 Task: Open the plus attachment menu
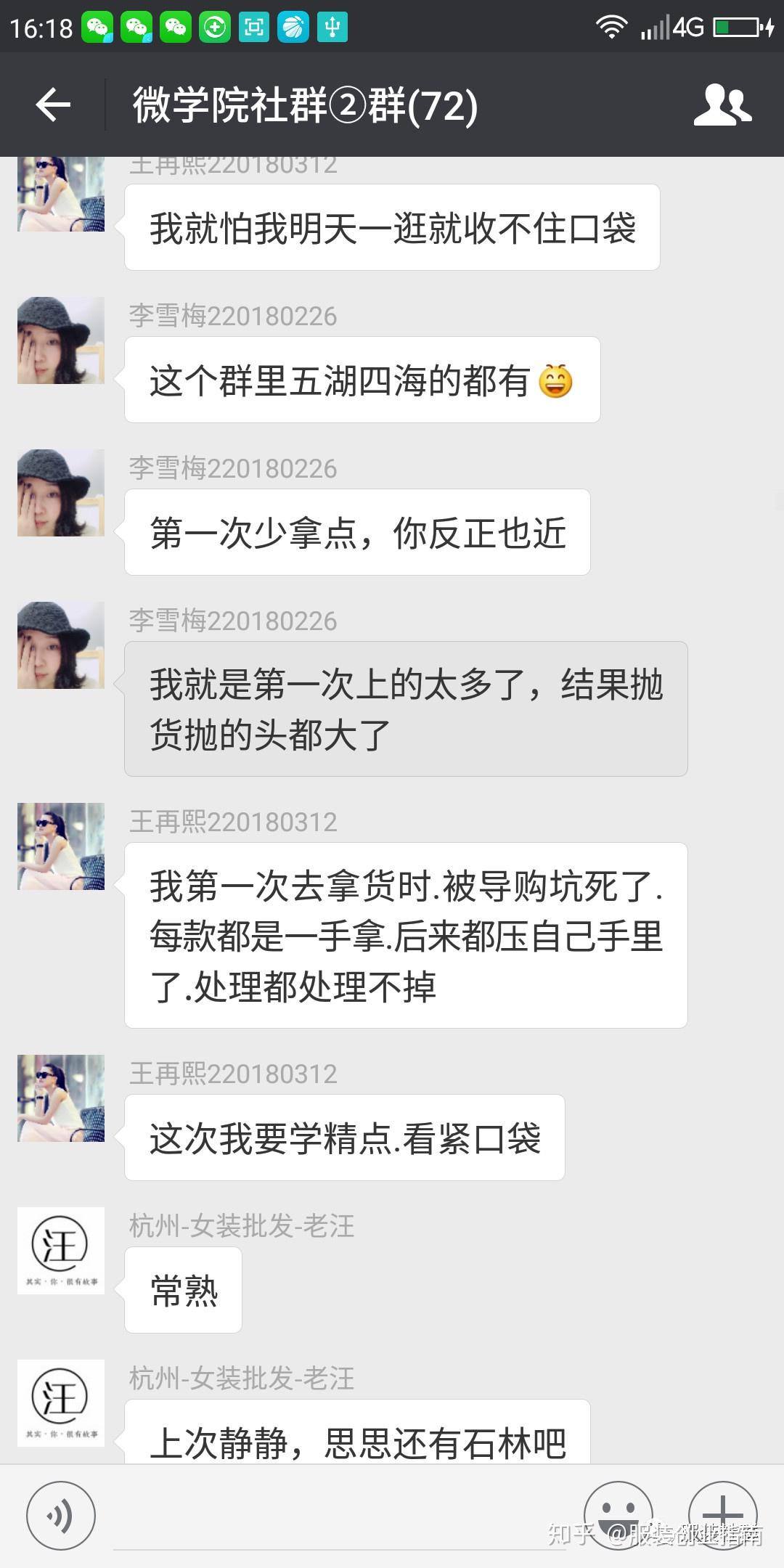722,1514
